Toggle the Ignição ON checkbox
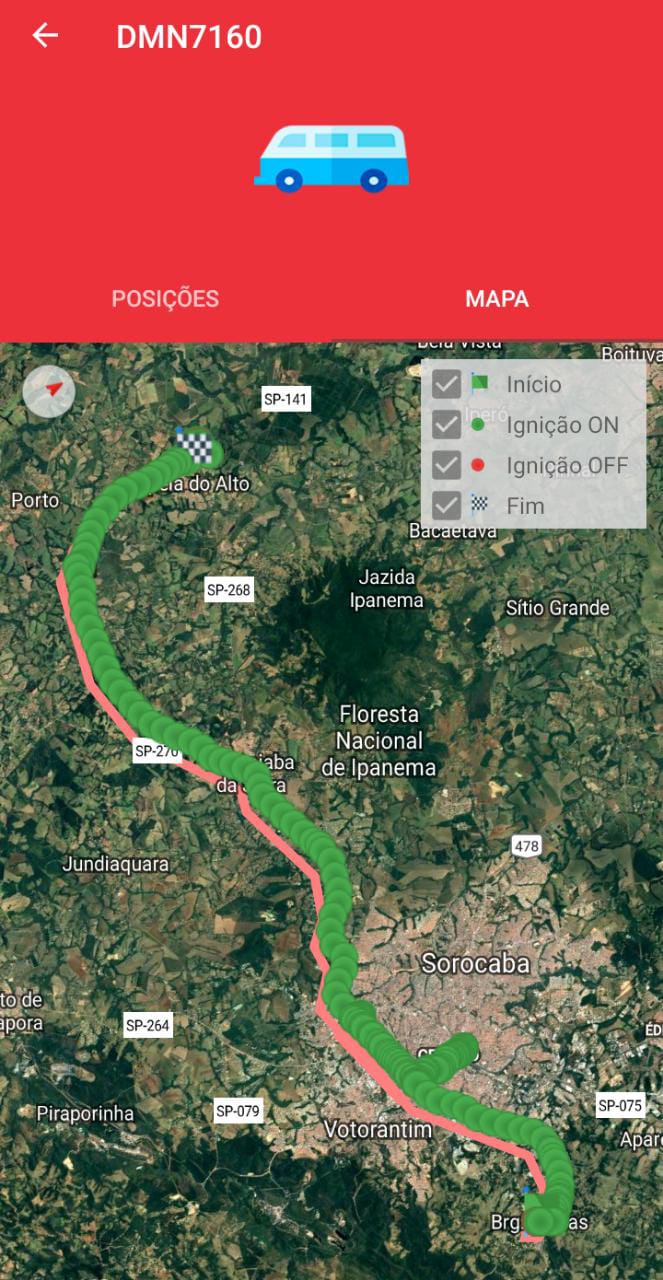Viewport: 663px width, 1280px height. pyautogui.click(x=446, y=425)
